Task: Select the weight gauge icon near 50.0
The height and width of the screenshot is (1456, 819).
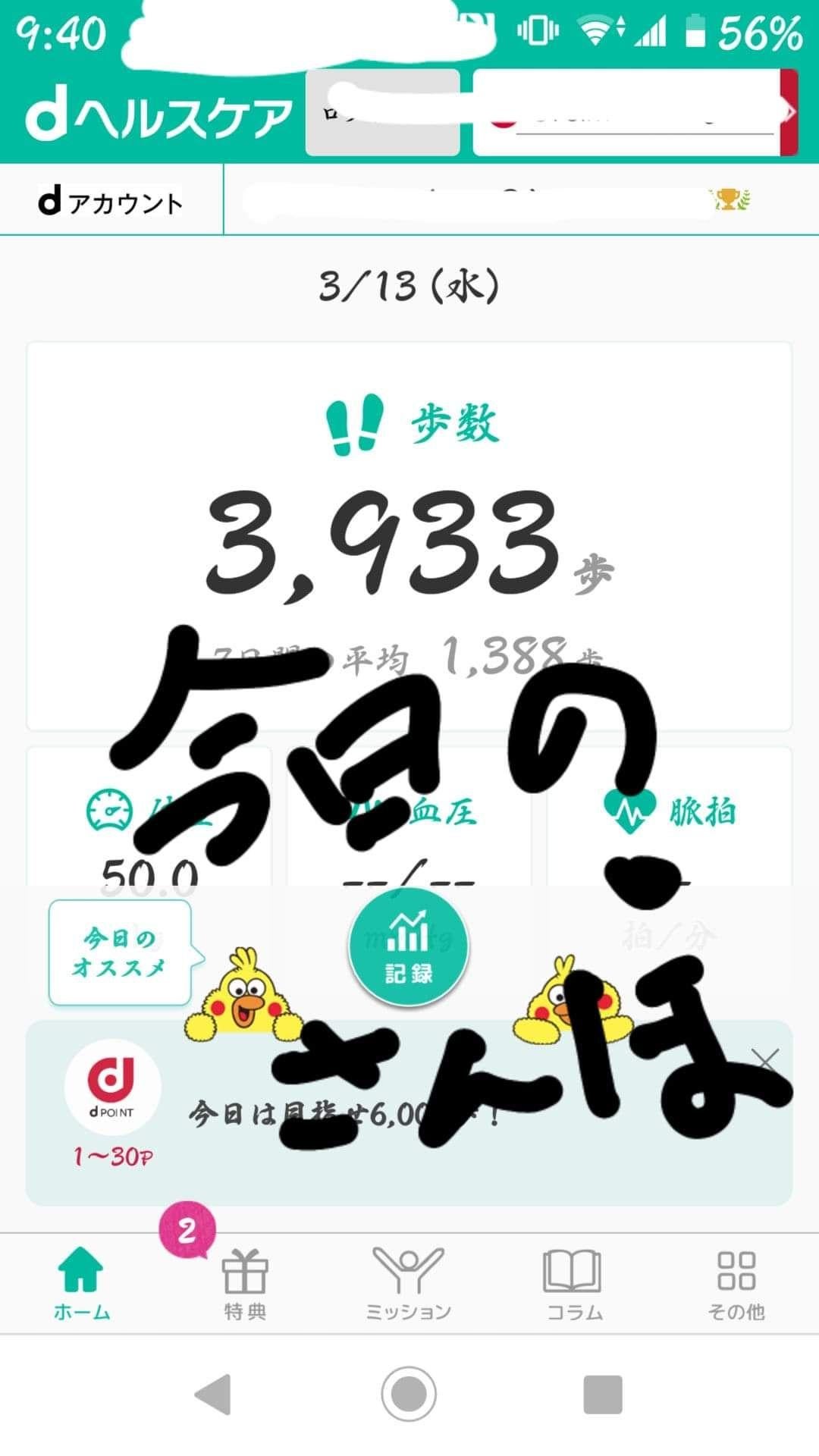Action: pyautogui.click(x=111, y=811)
